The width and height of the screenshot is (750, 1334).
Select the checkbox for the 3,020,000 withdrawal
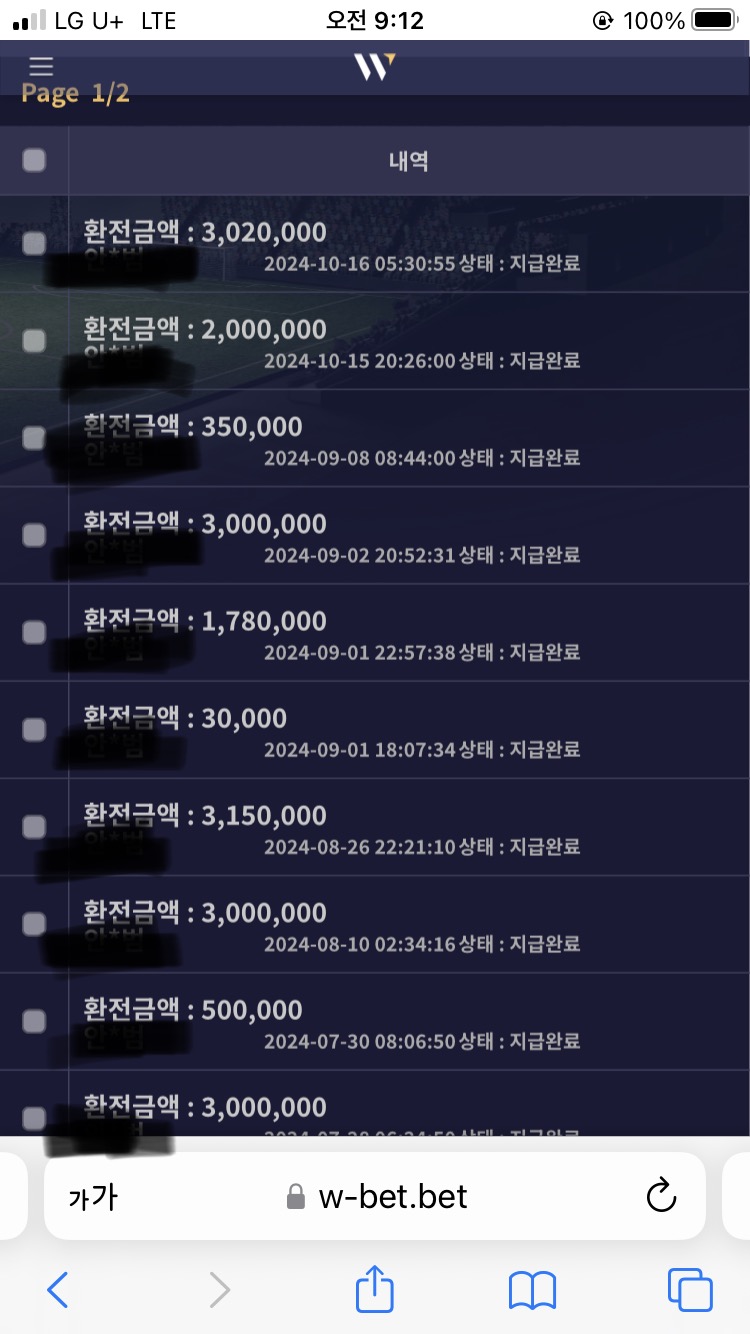point(34,243)
